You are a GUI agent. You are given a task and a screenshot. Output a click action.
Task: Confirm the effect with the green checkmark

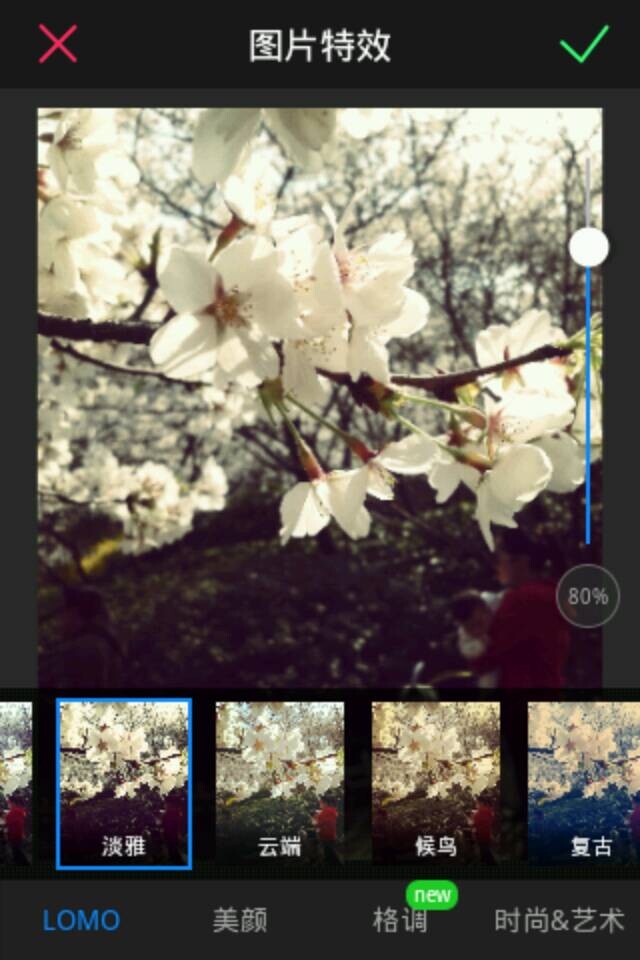[584, 44]
